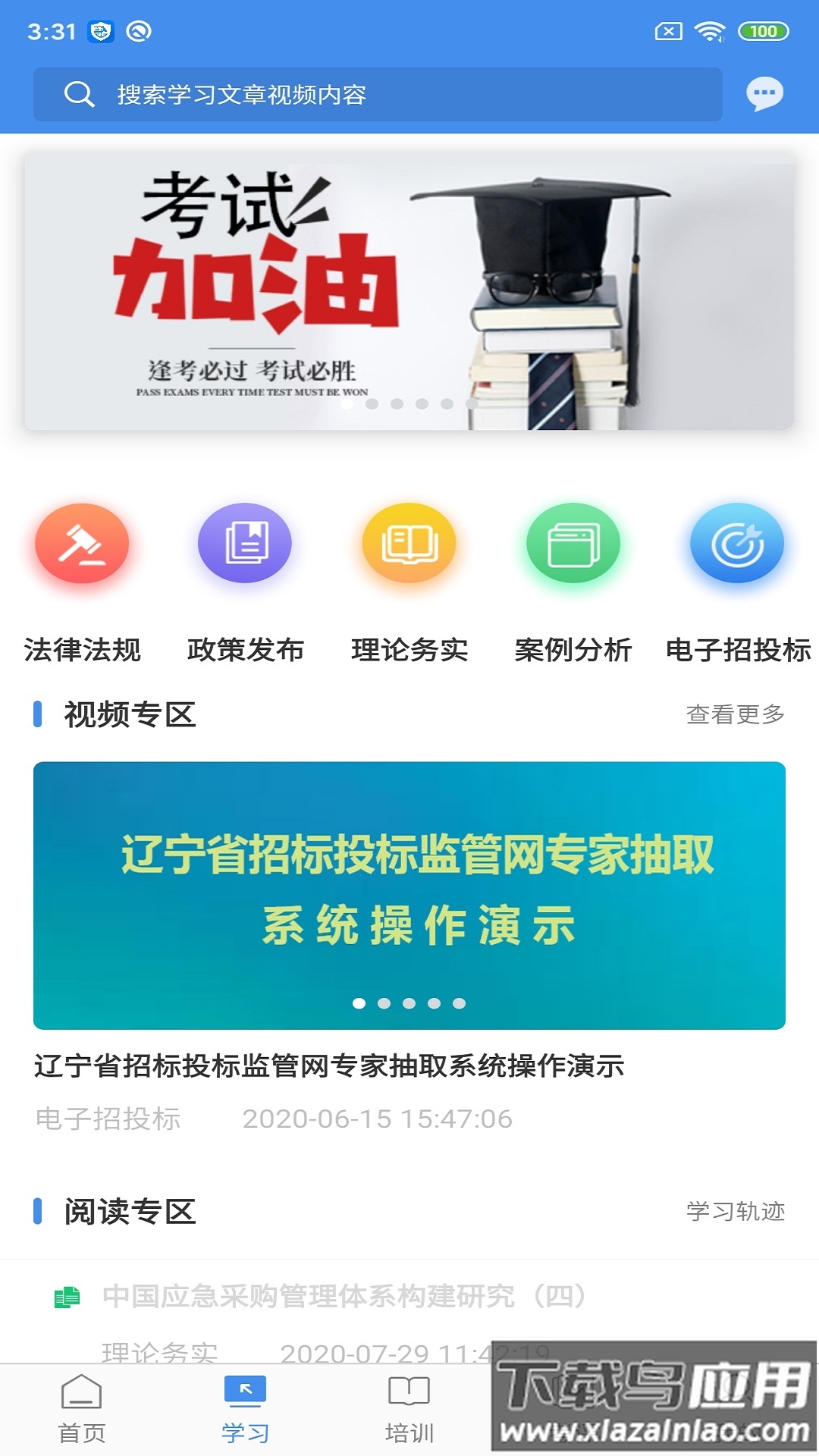Switch to the 培训 training tab
The height and width of the screenshot is (1456, 819).
407,1412
